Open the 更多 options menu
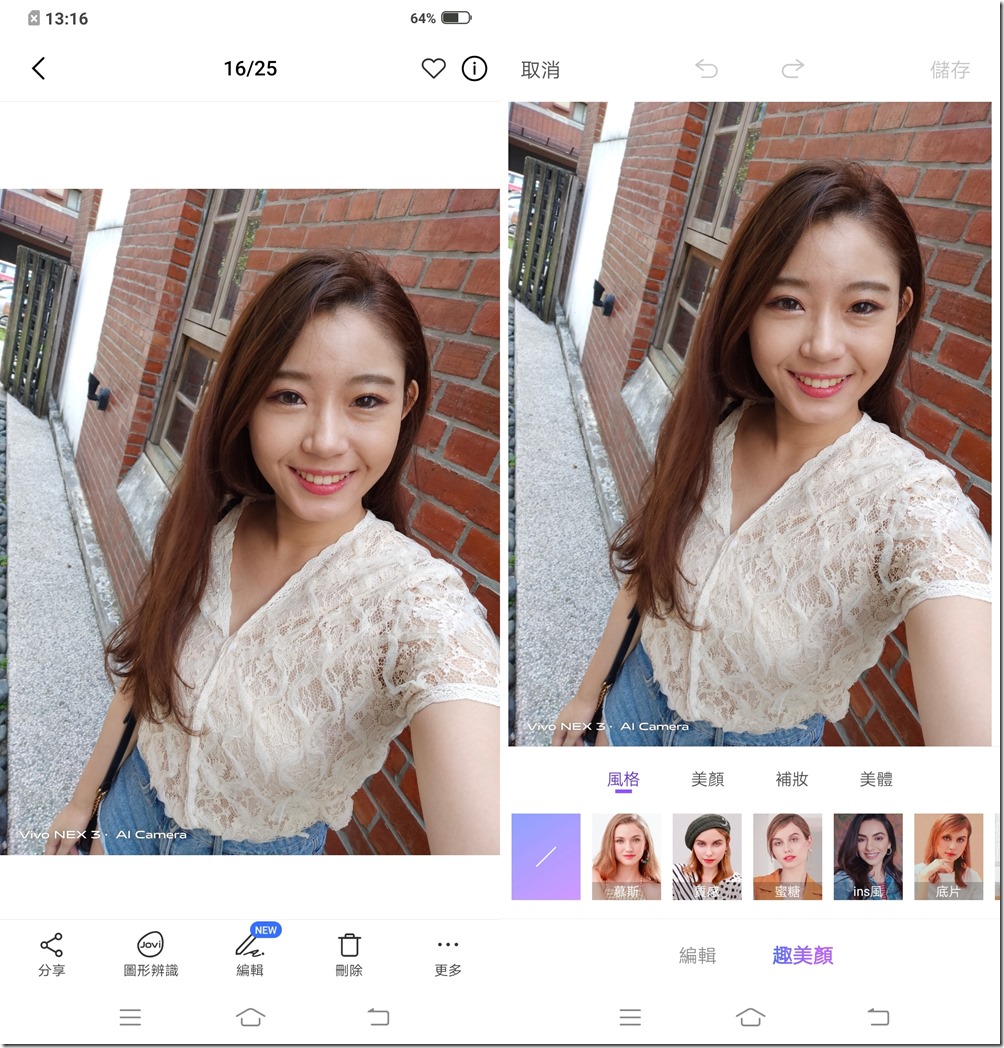The height and width of the screenshot is (1048, 1004). (448, 954)
